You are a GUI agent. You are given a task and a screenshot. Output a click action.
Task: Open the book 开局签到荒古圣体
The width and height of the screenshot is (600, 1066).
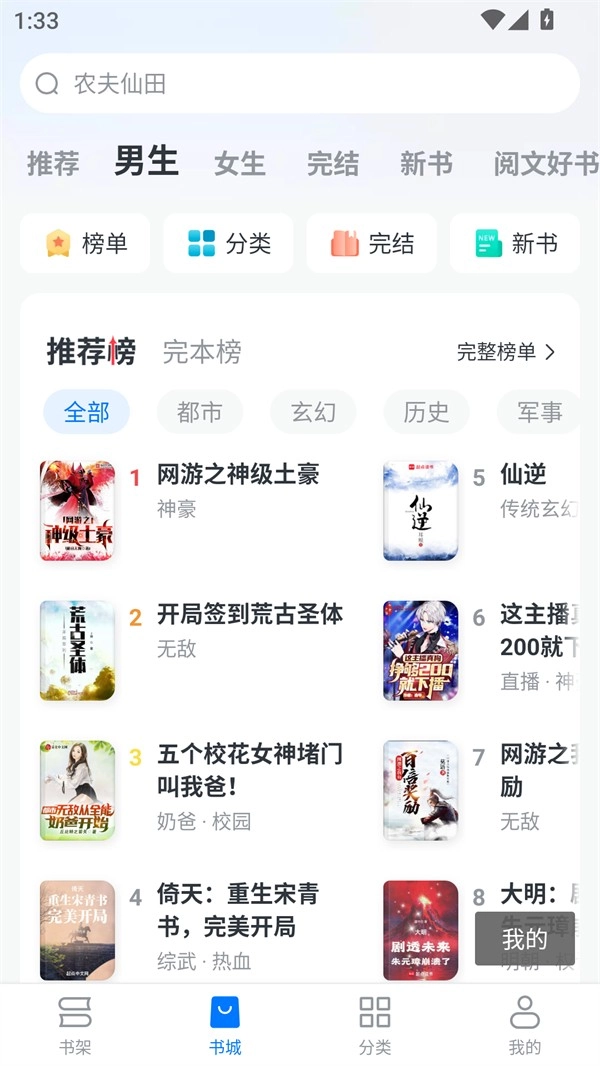point(250,614)
